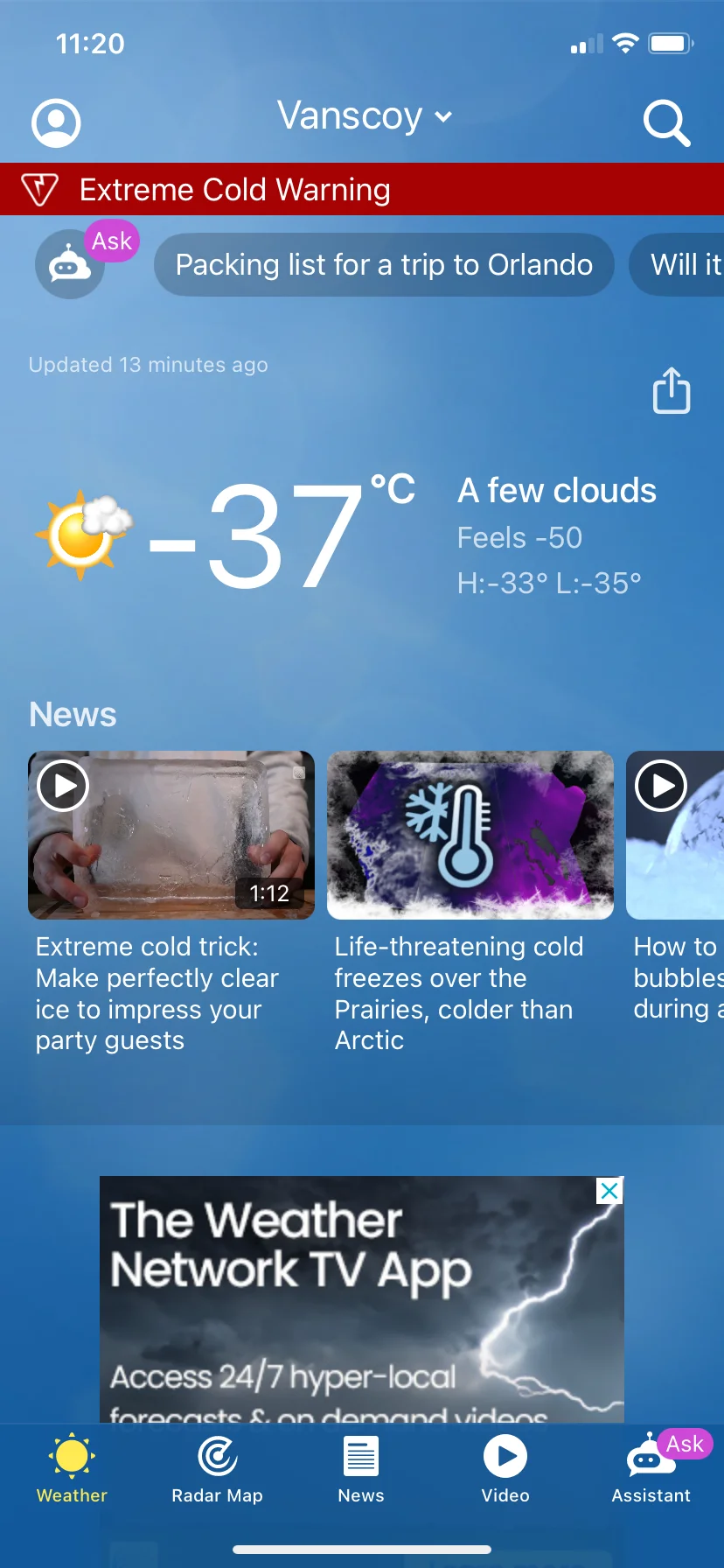The height and width of the screenshot is (1568, 724).
Task: Select the Weather tab
Action: (72, 1470)
